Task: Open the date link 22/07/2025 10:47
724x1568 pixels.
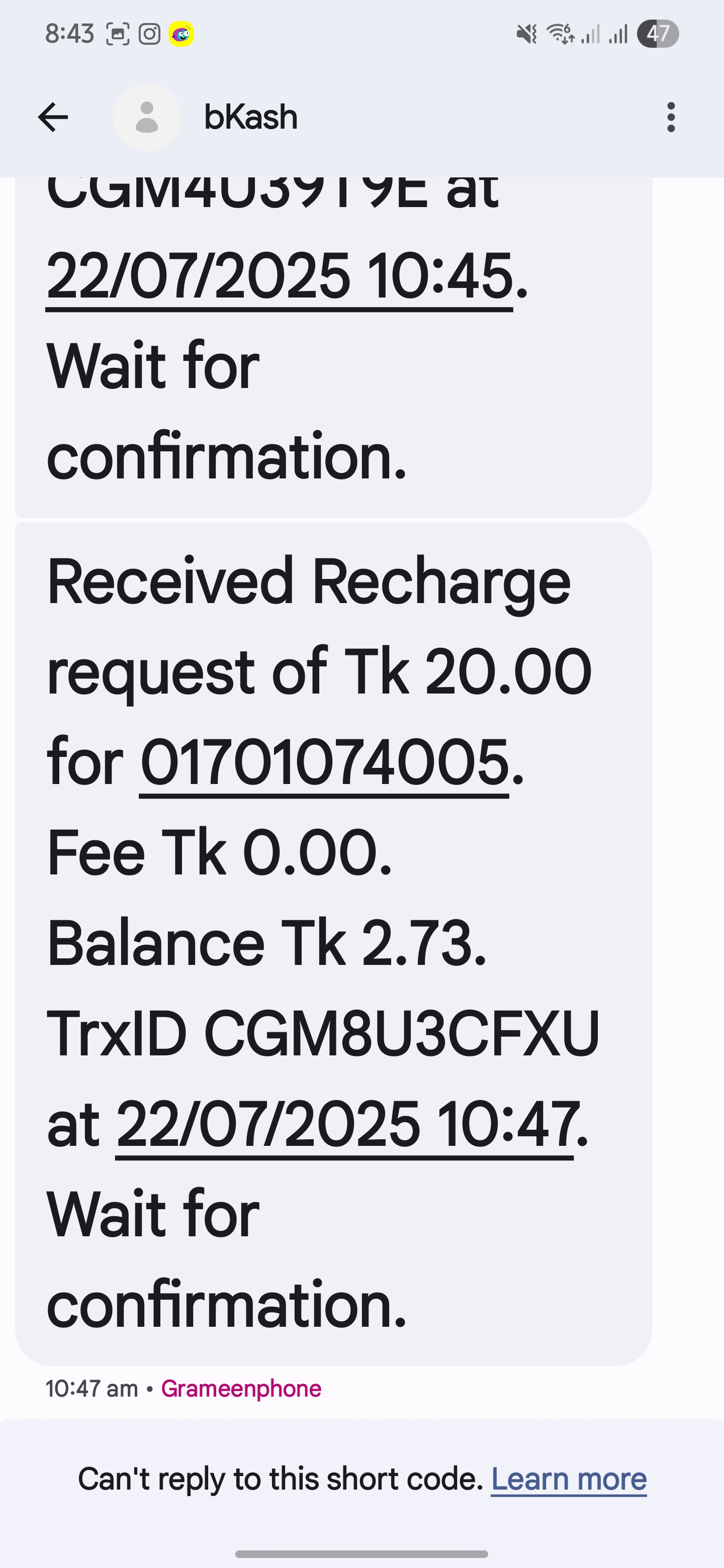Action: 344,1124
